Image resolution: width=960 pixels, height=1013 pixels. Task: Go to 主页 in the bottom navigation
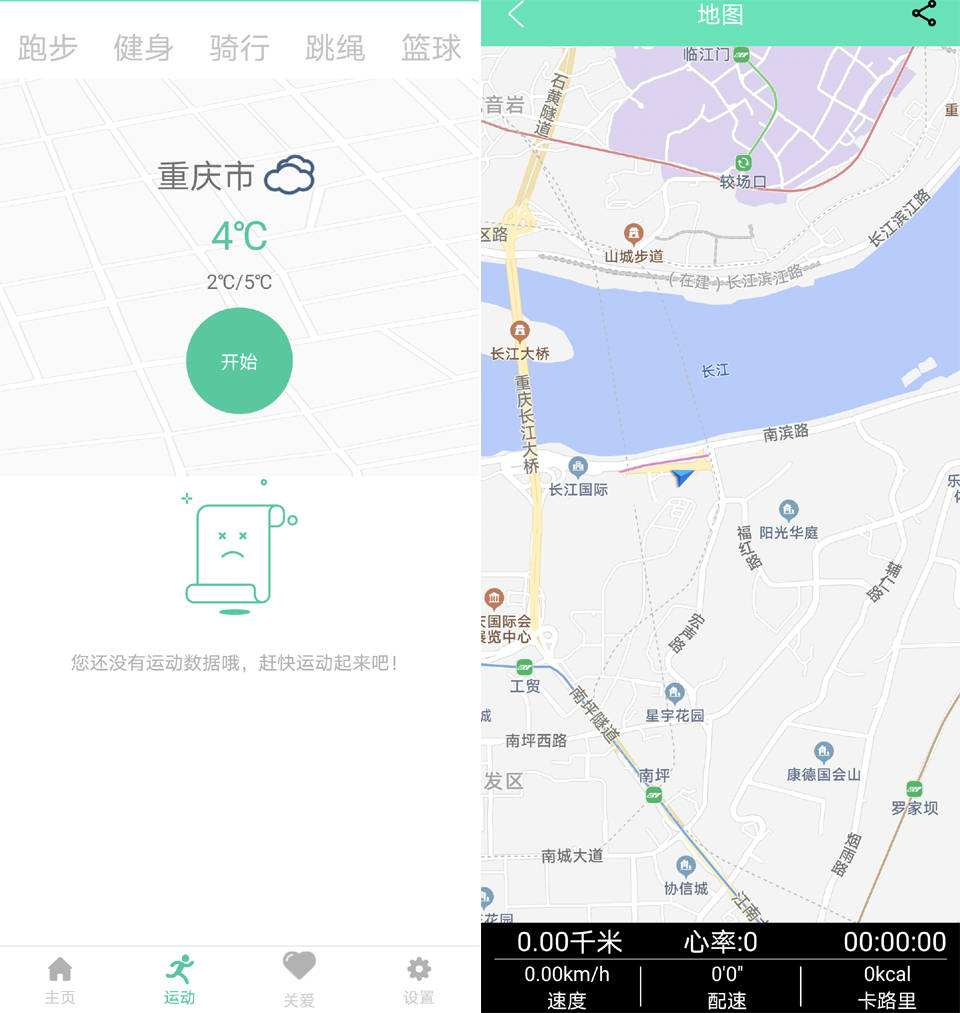(60, 980)
